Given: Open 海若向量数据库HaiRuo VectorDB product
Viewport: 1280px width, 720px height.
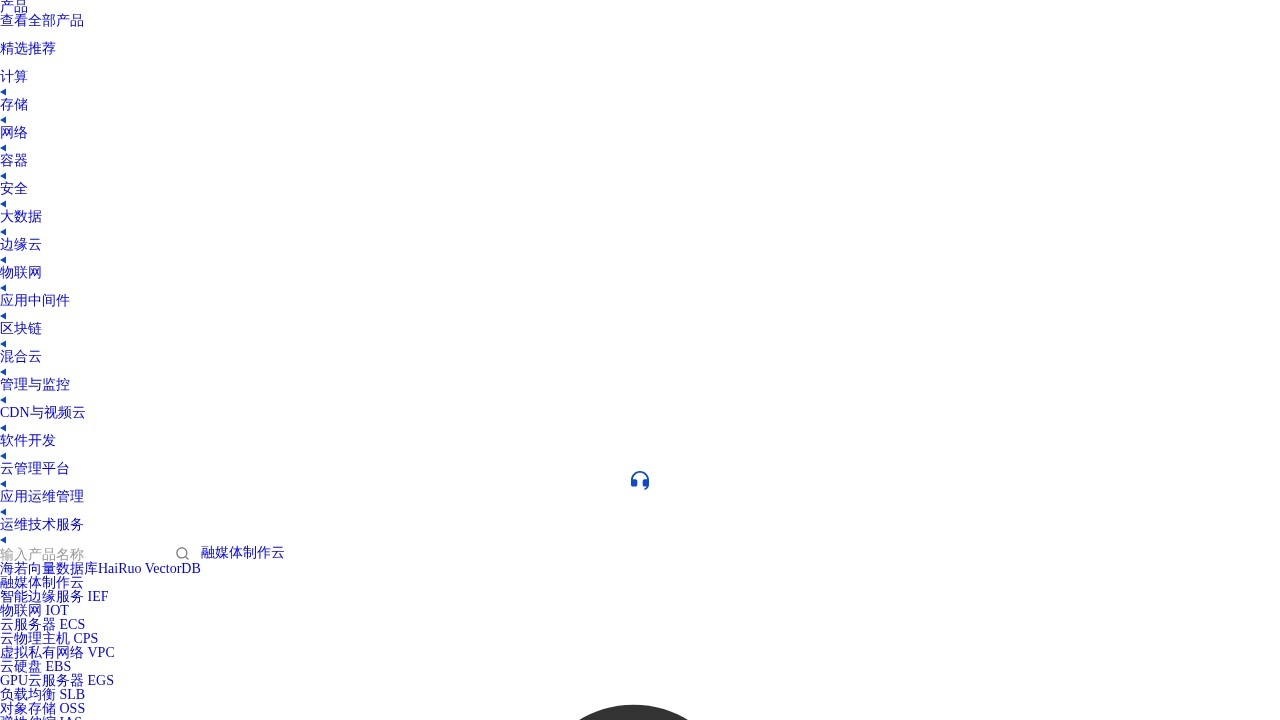Looking at the screenshot, I should 100,569.
